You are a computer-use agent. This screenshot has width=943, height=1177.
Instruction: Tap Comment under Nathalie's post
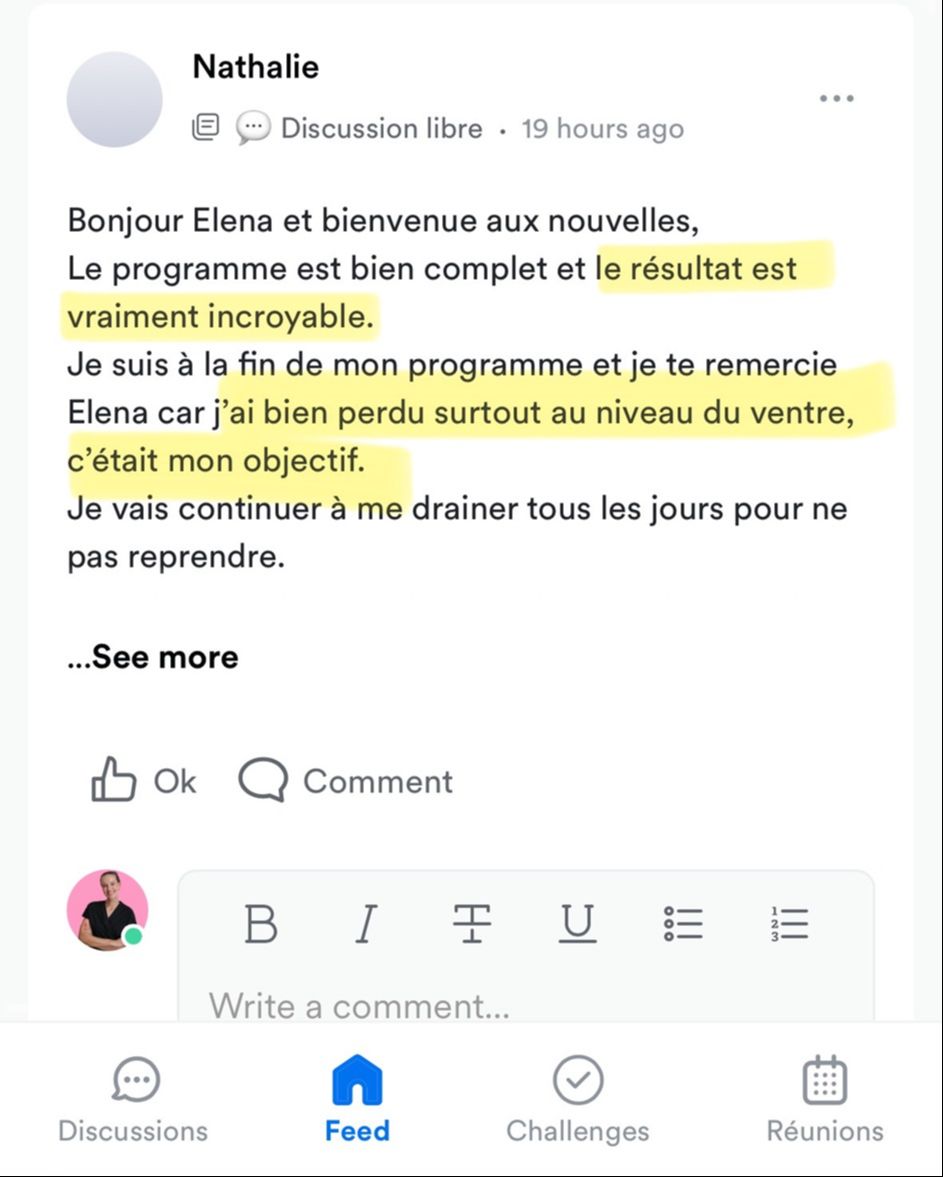(346, 780)
